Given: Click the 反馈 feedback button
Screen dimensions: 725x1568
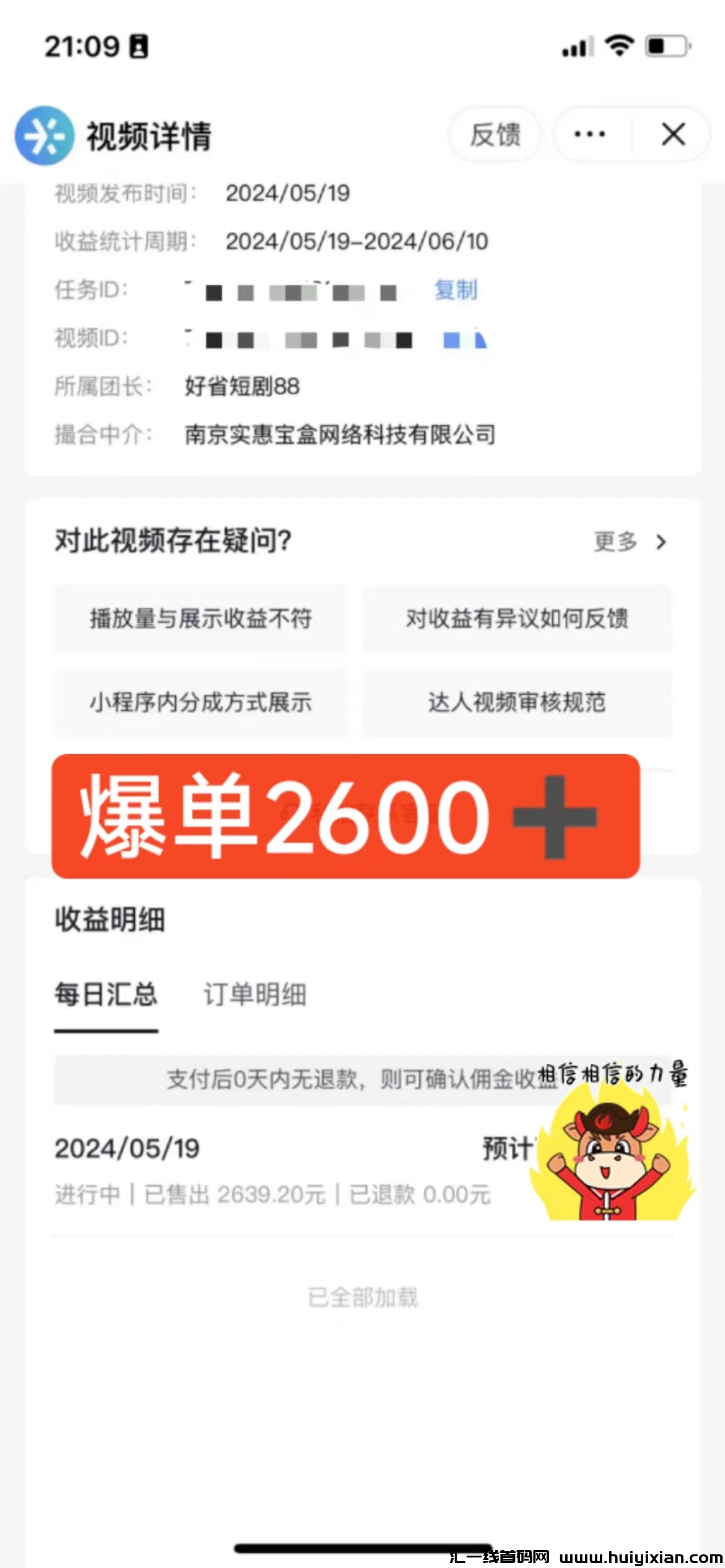Looking at the screenshot, I should [x=496, y=135].
